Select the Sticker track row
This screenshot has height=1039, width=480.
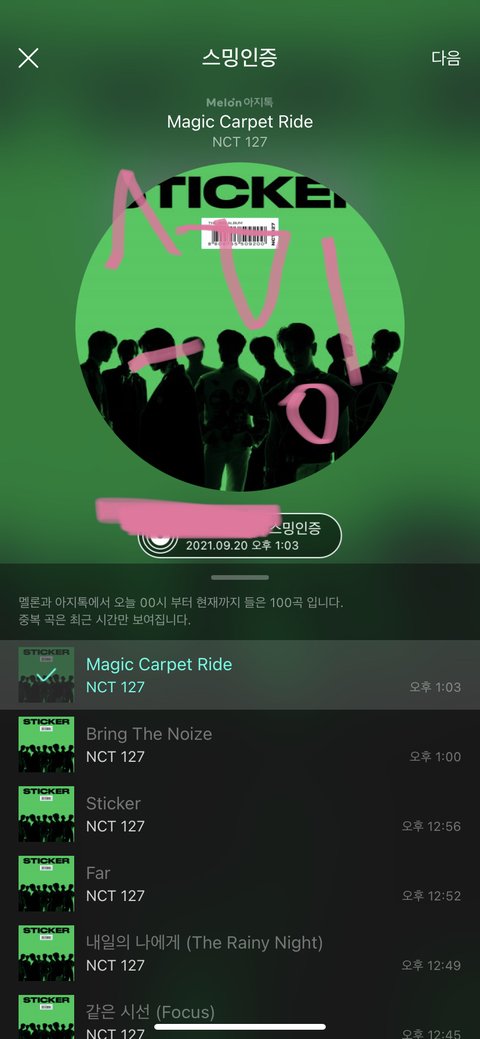(x=240, y=814)
